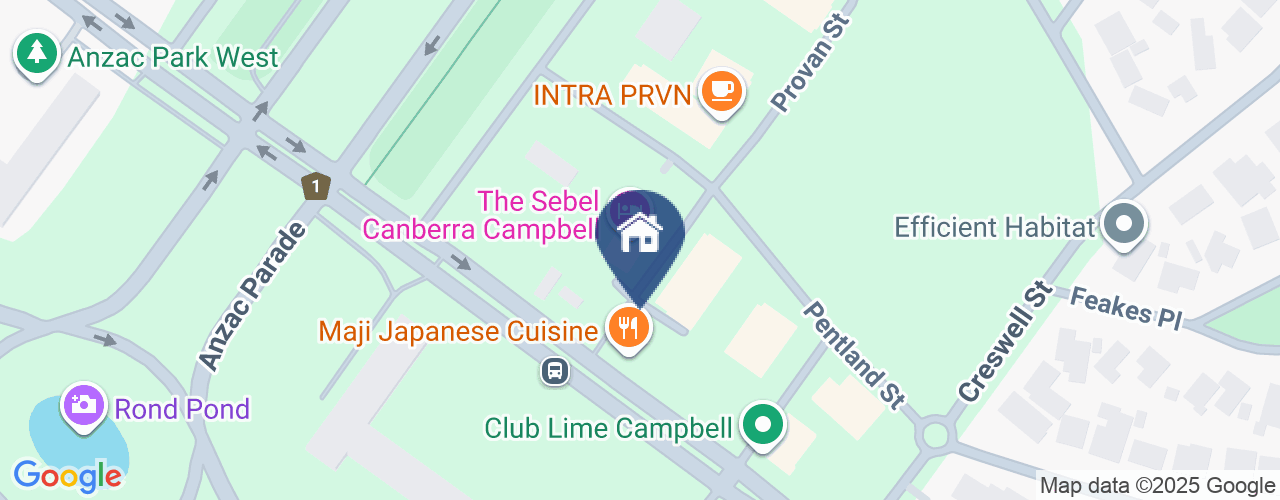Select the Rond Pond photo pin

tap(85, 405)
